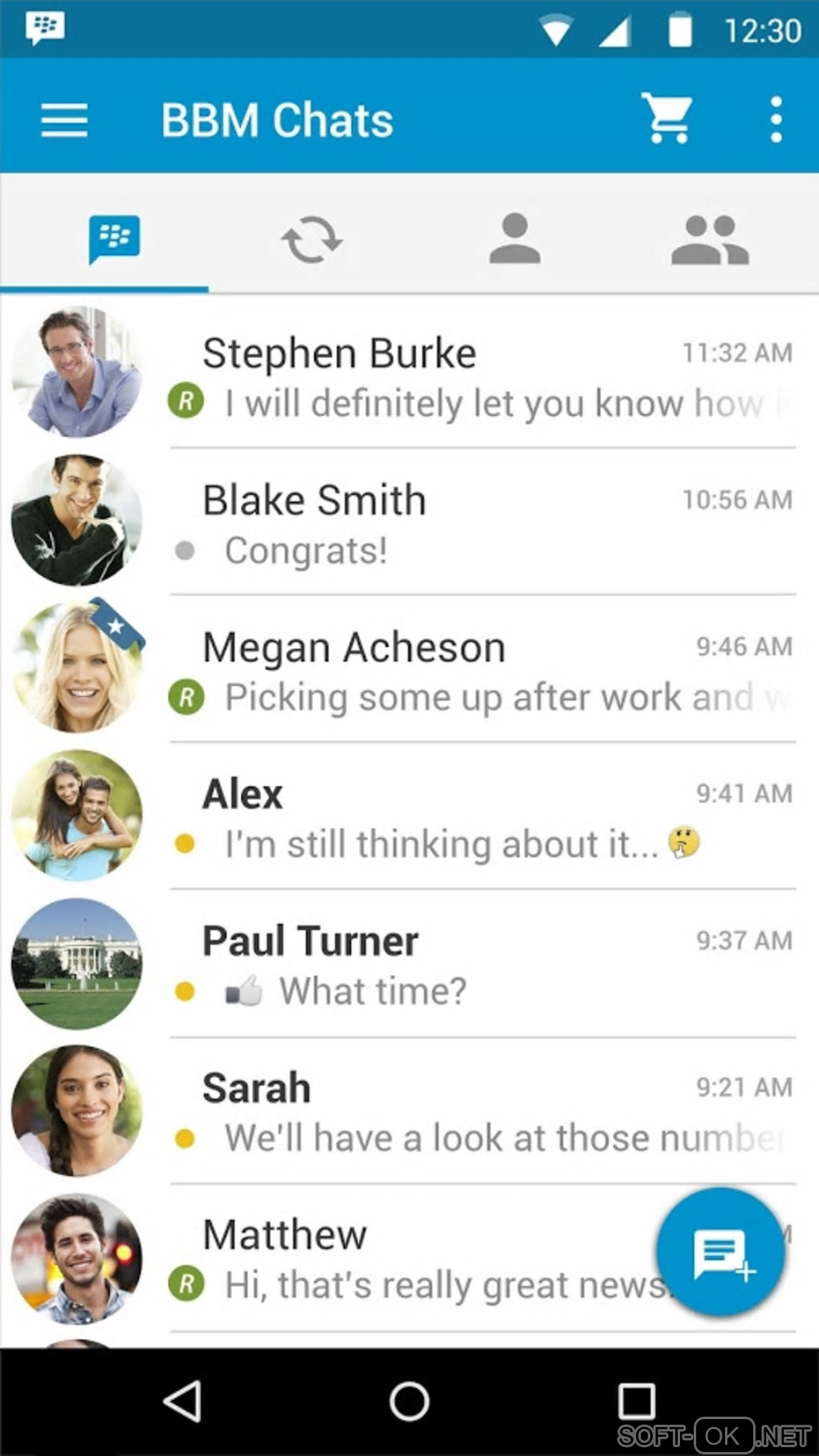Switch to the Feeds updates tab
Screen dimensions: 819x1456
click(312, 239)
